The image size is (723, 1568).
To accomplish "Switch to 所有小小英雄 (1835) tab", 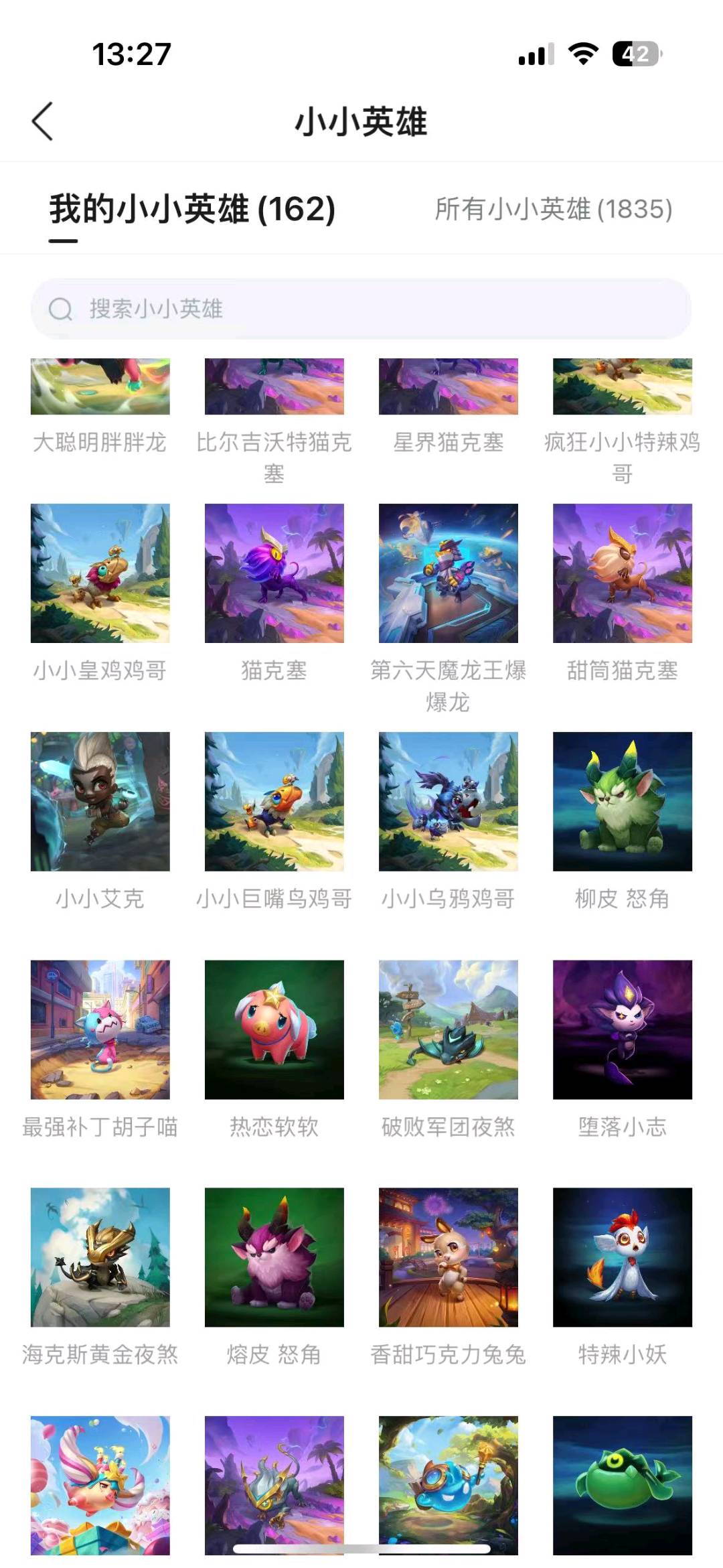I will 554,209.
